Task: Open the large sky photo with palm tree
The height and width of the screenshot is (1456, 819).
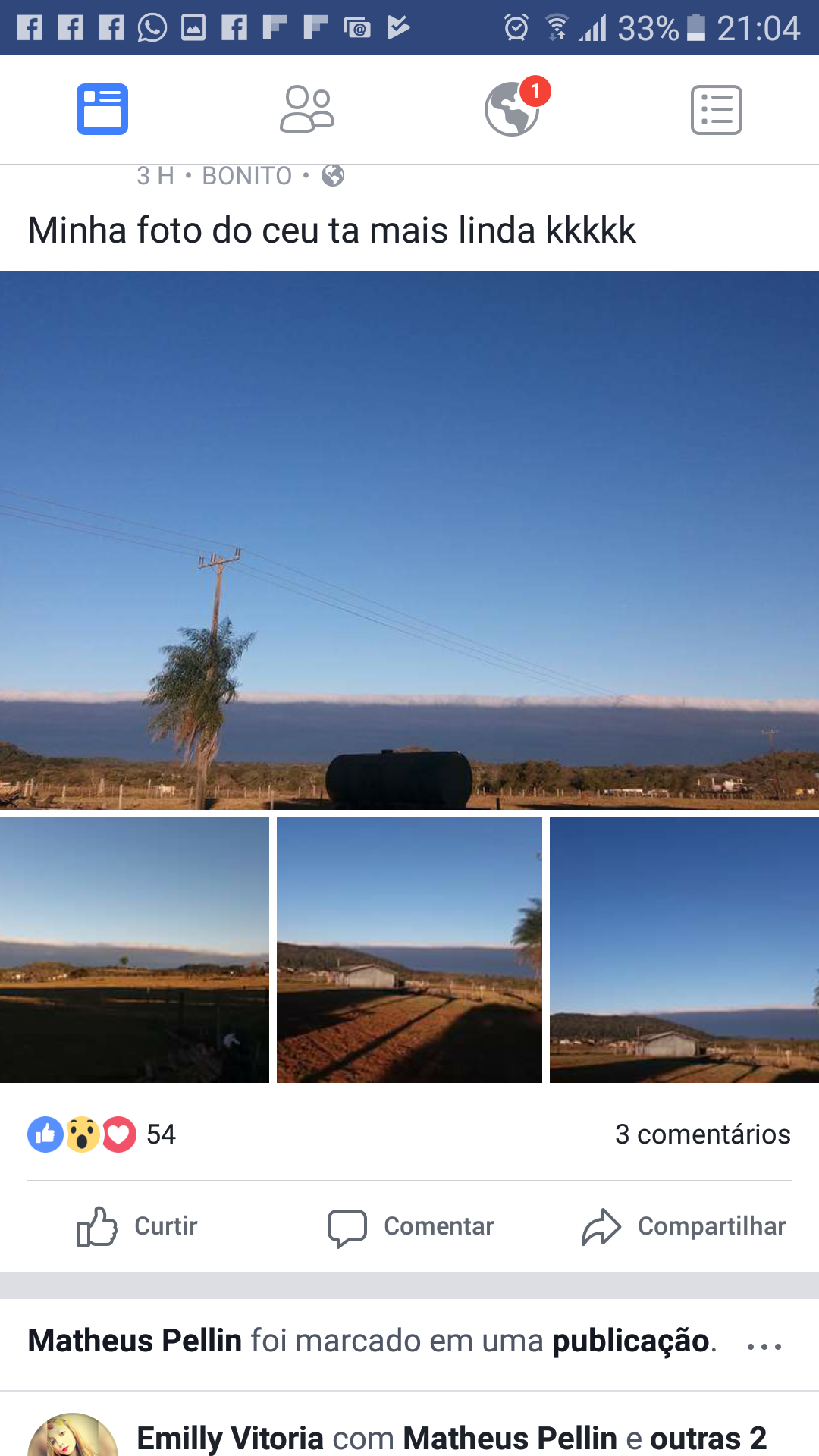Action: 409,540
